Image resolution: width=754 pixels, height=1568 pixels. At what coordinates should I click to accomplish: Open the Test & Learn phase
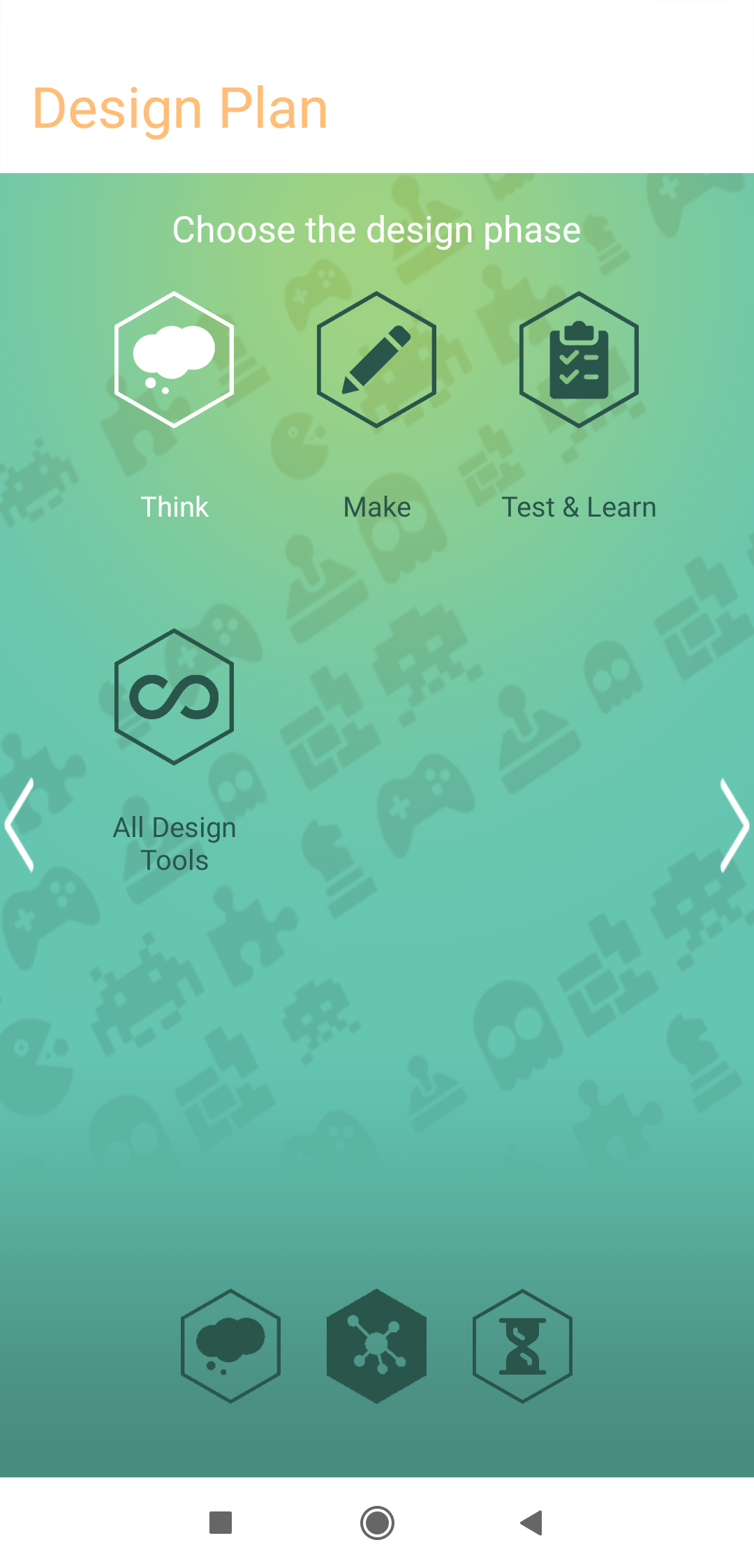pos(579,360)
